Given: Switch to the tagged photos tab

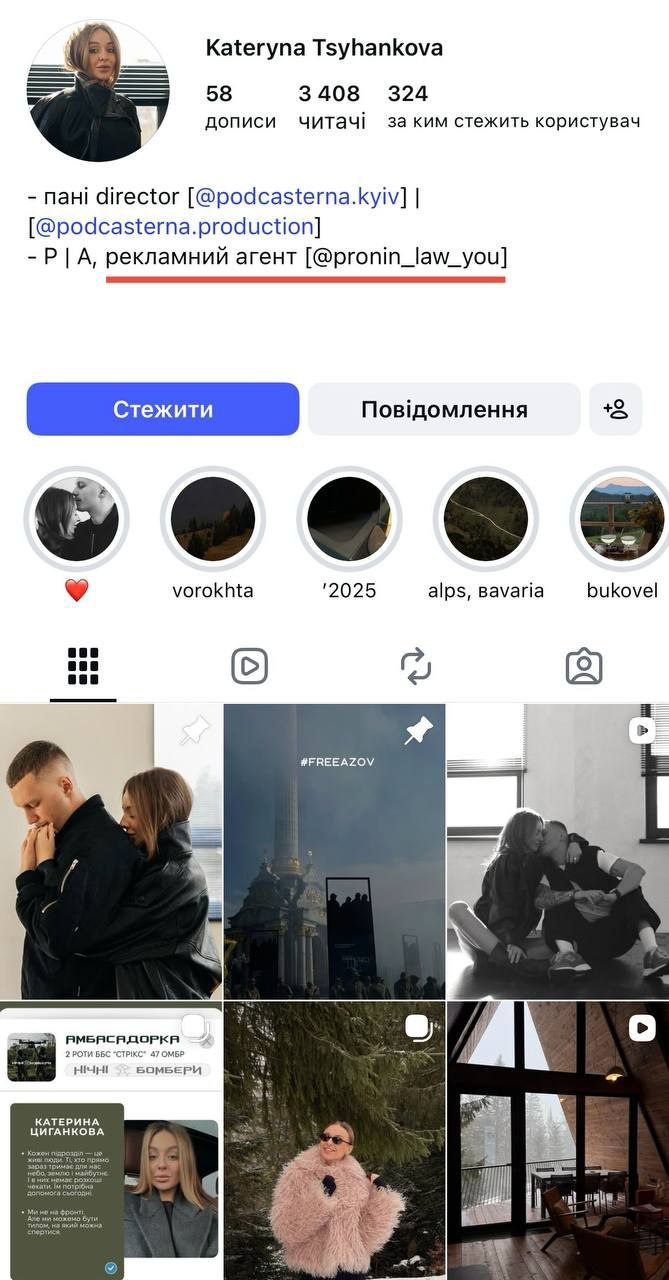Looking at the screenshot, I should click(584, 666).
